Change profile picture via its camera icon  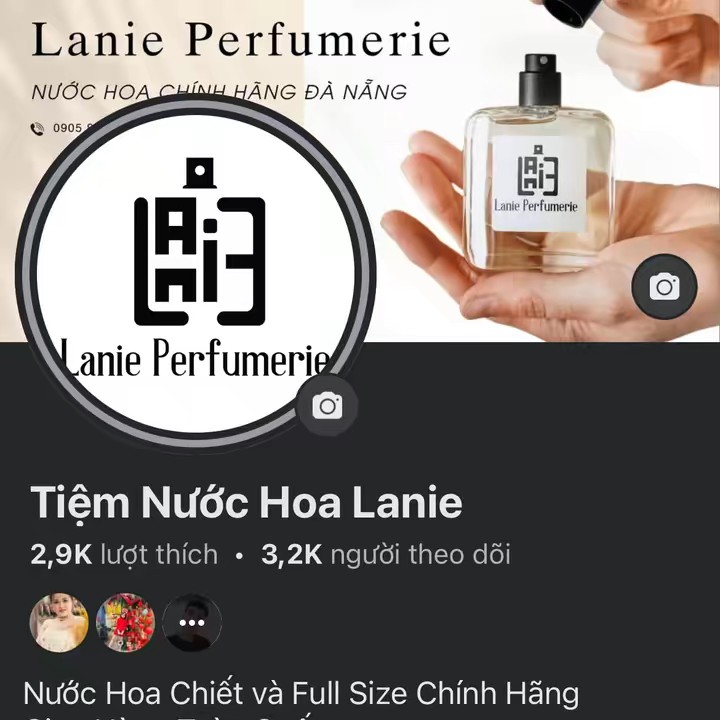coord(327,405)
